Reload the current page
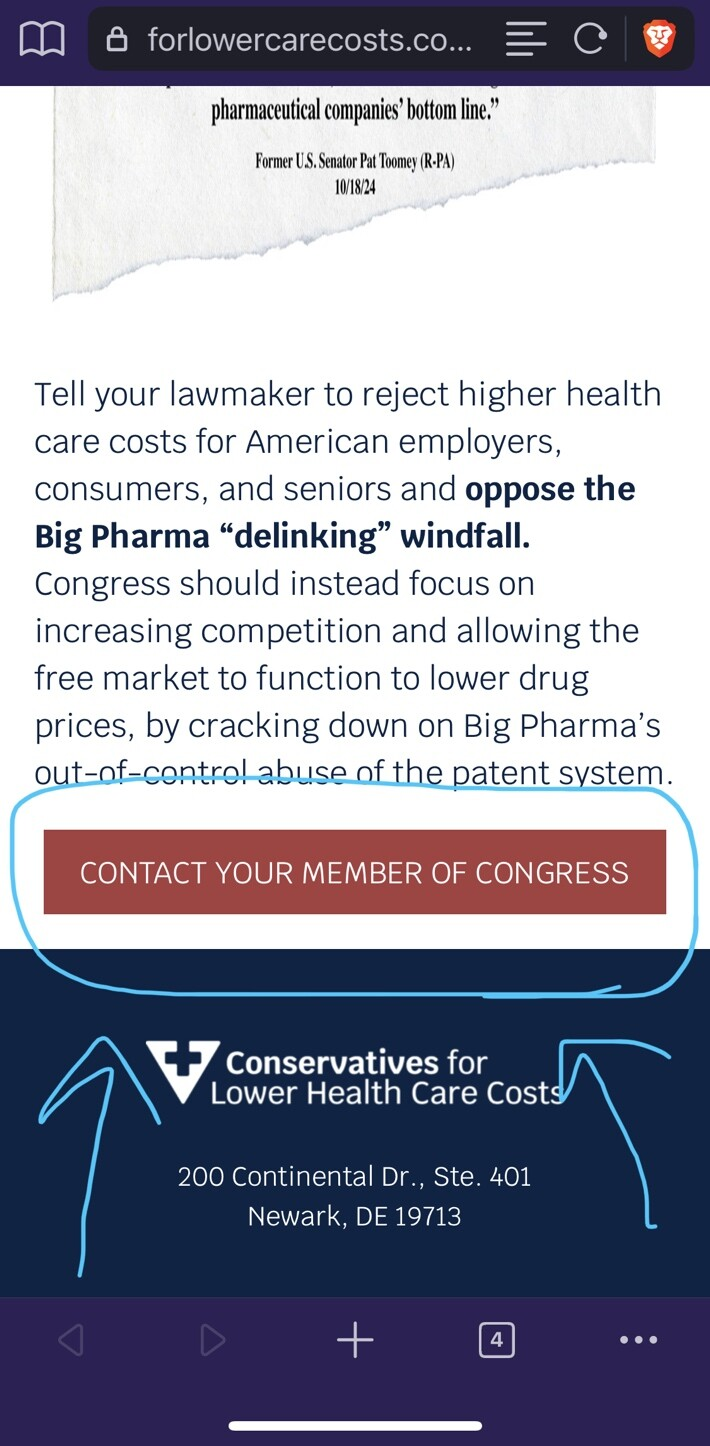The image size is (710, 1446). pyautogui.click(x=590, y=40)
